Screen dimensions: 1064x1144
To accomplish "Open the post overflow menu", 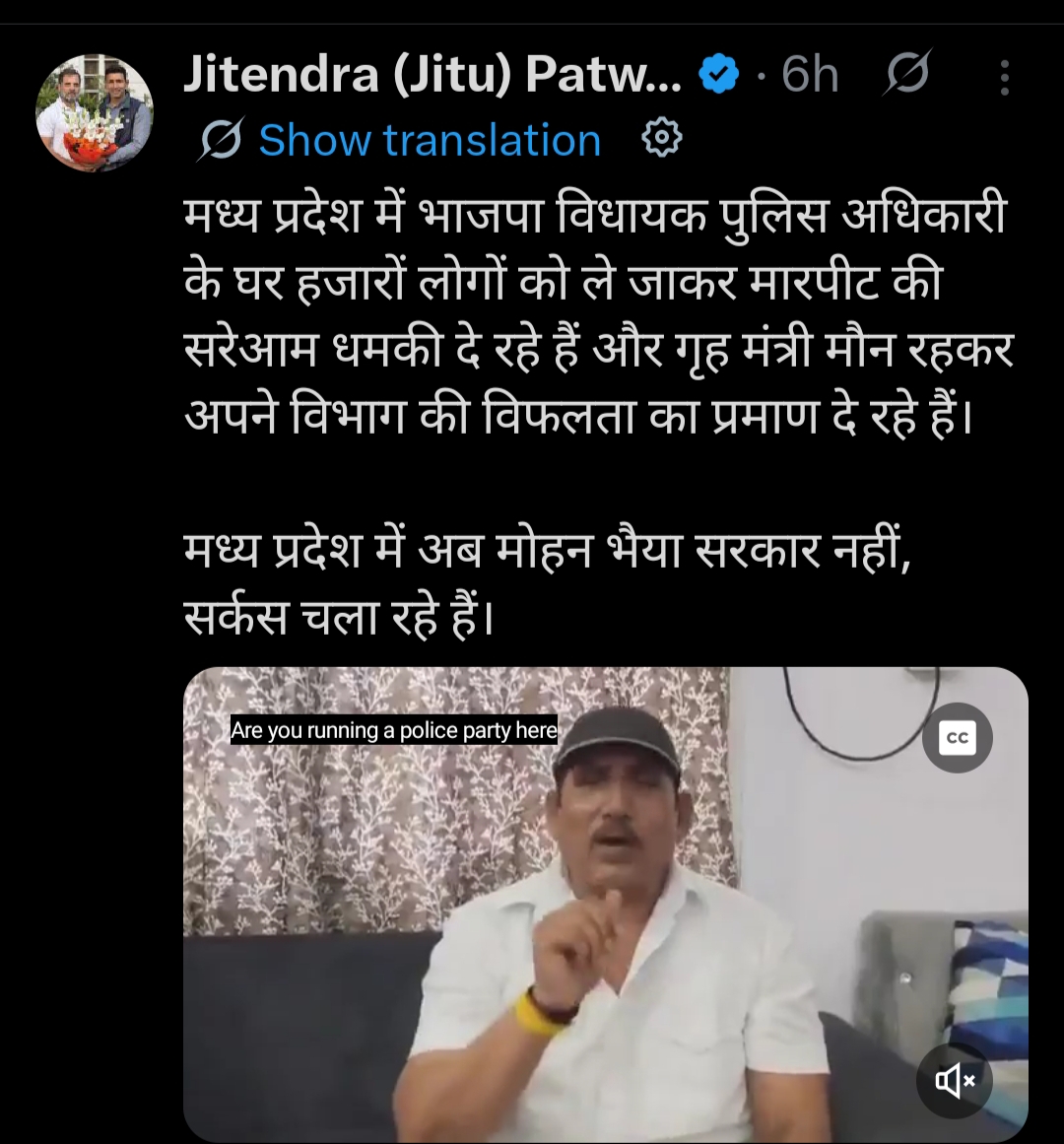I will pyautogui.click(x=1004, y=78).
